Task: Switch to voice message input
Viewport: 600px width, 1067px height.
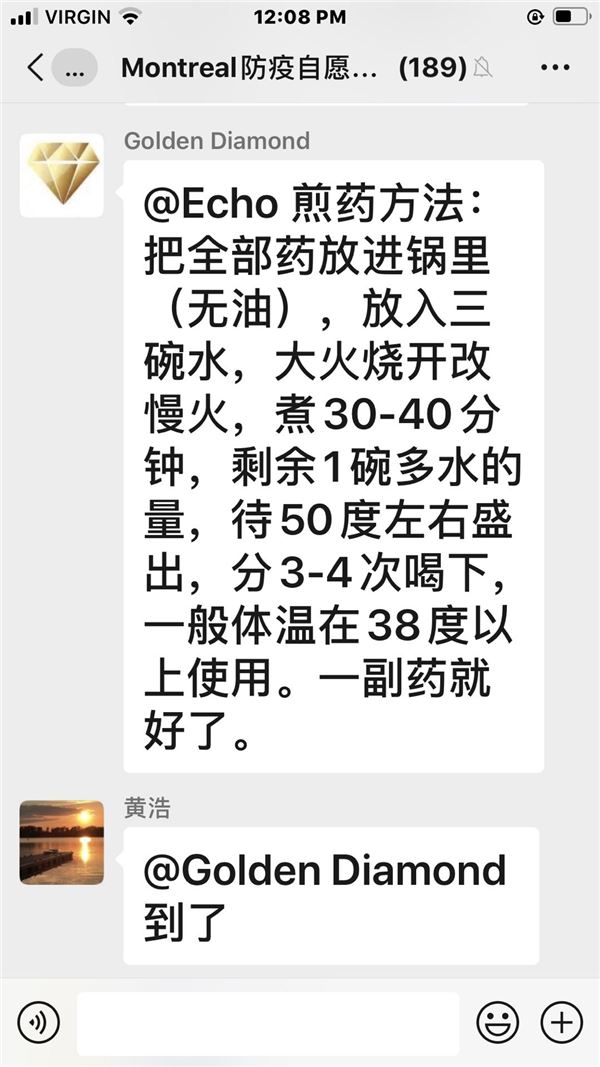Action: pos(38,1023)
